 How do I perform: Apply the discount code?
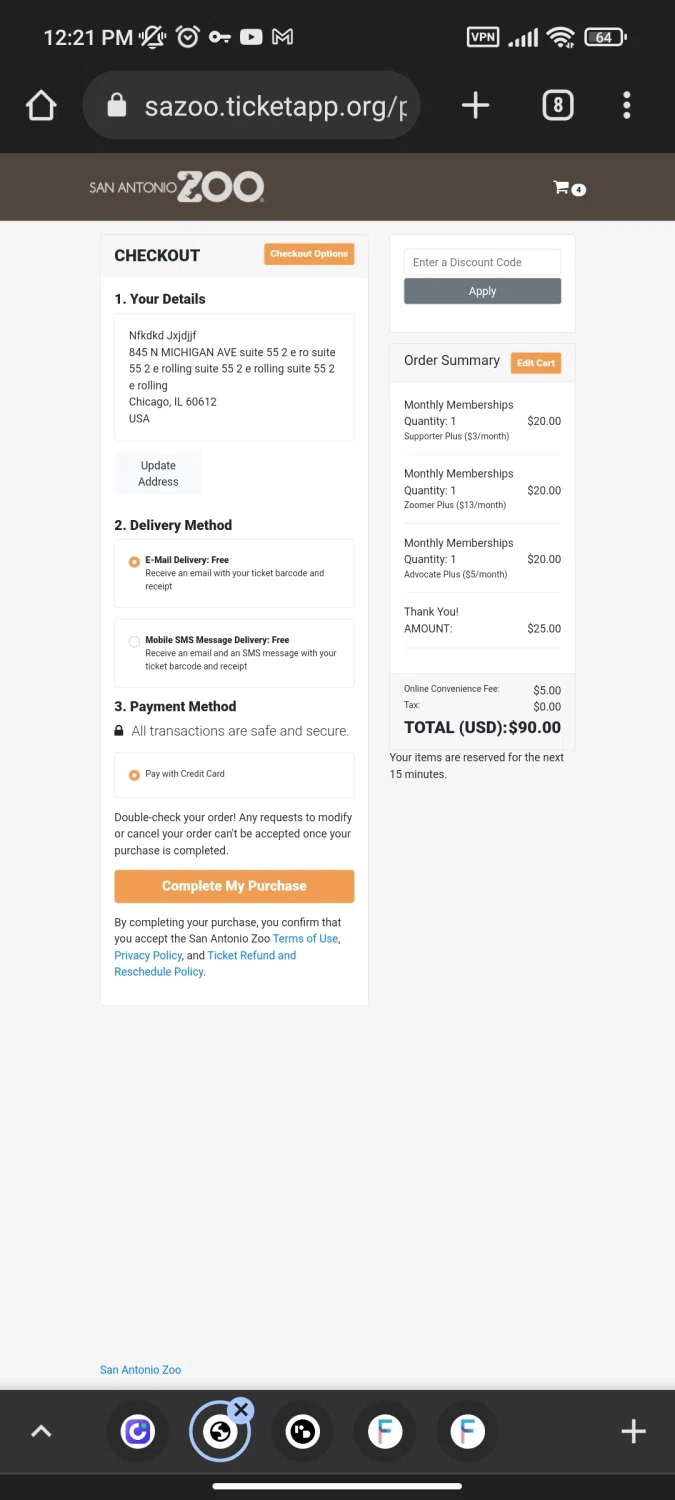coord(482,291)
